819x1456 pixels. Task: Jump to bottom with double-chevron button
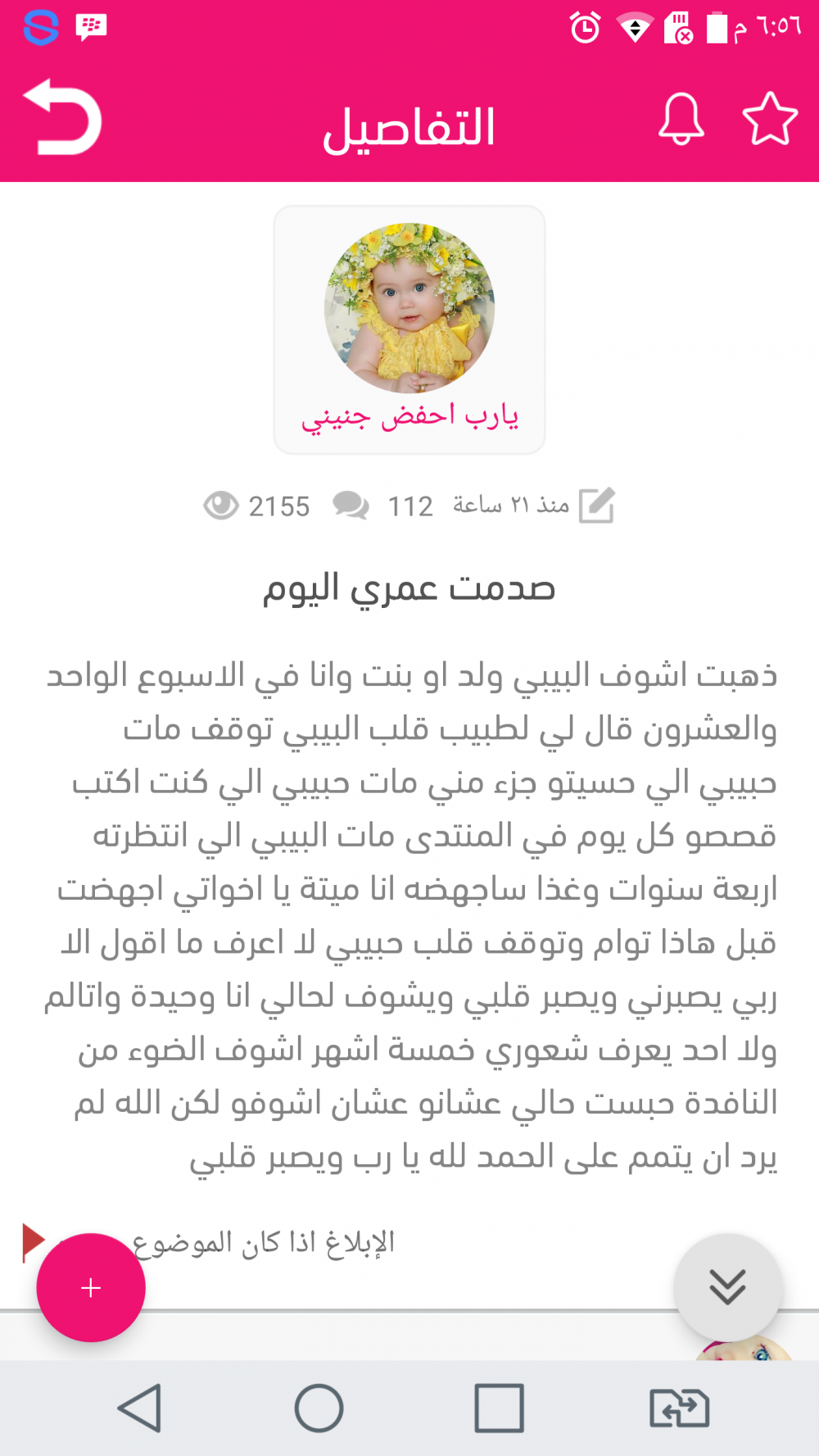pos(727,1286)
